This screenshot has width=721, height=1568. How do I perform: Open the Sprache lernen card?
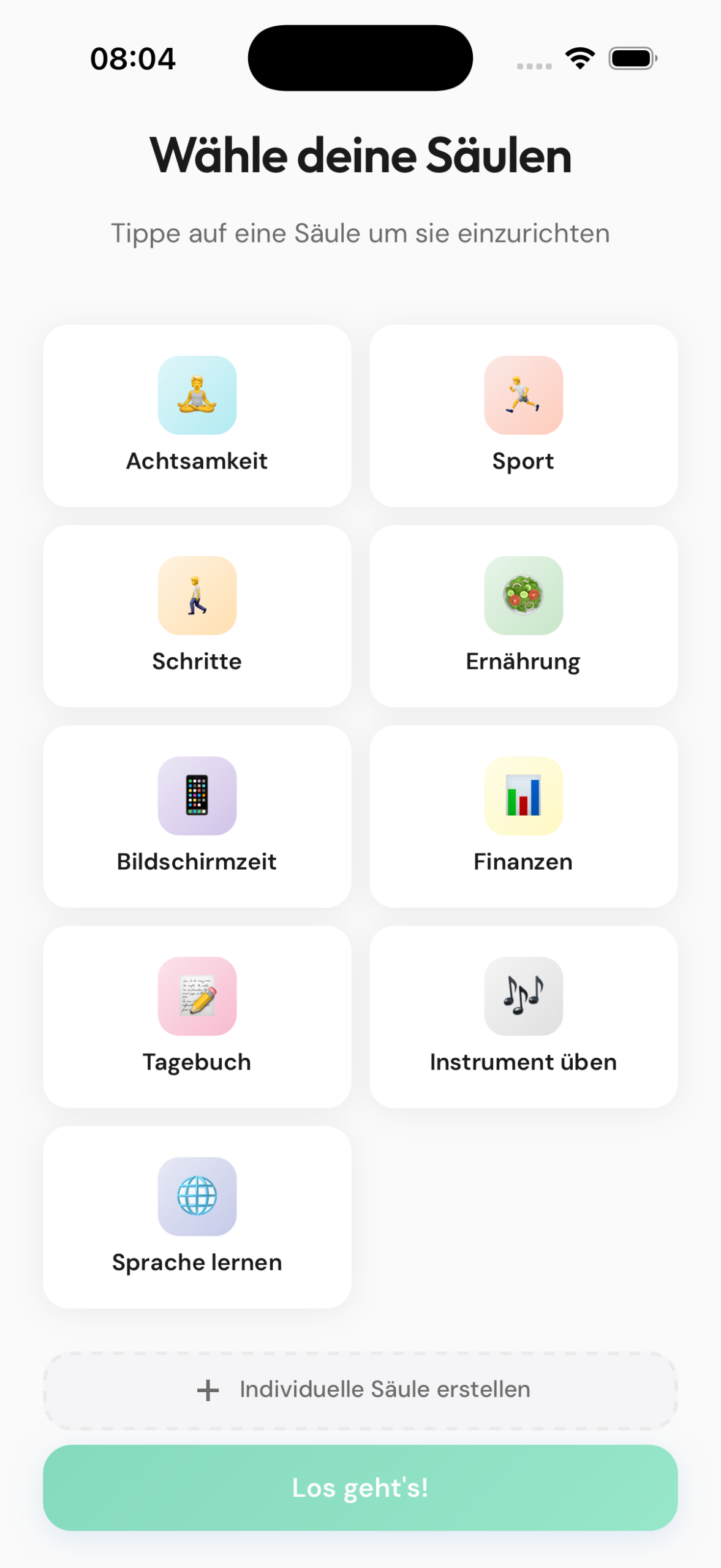point(197,1217)
